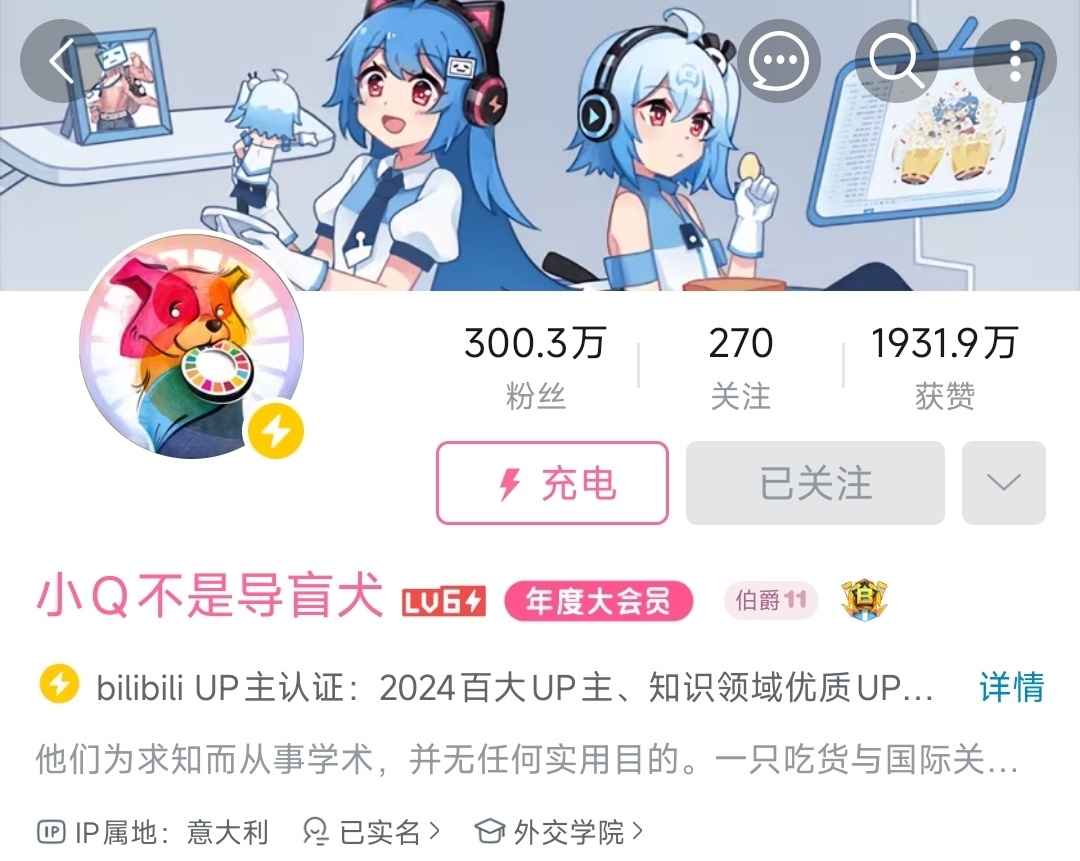View the 300.3万 粉丝 followers list
Viewport: 1080px width, 861px height.
coord(536,367)
